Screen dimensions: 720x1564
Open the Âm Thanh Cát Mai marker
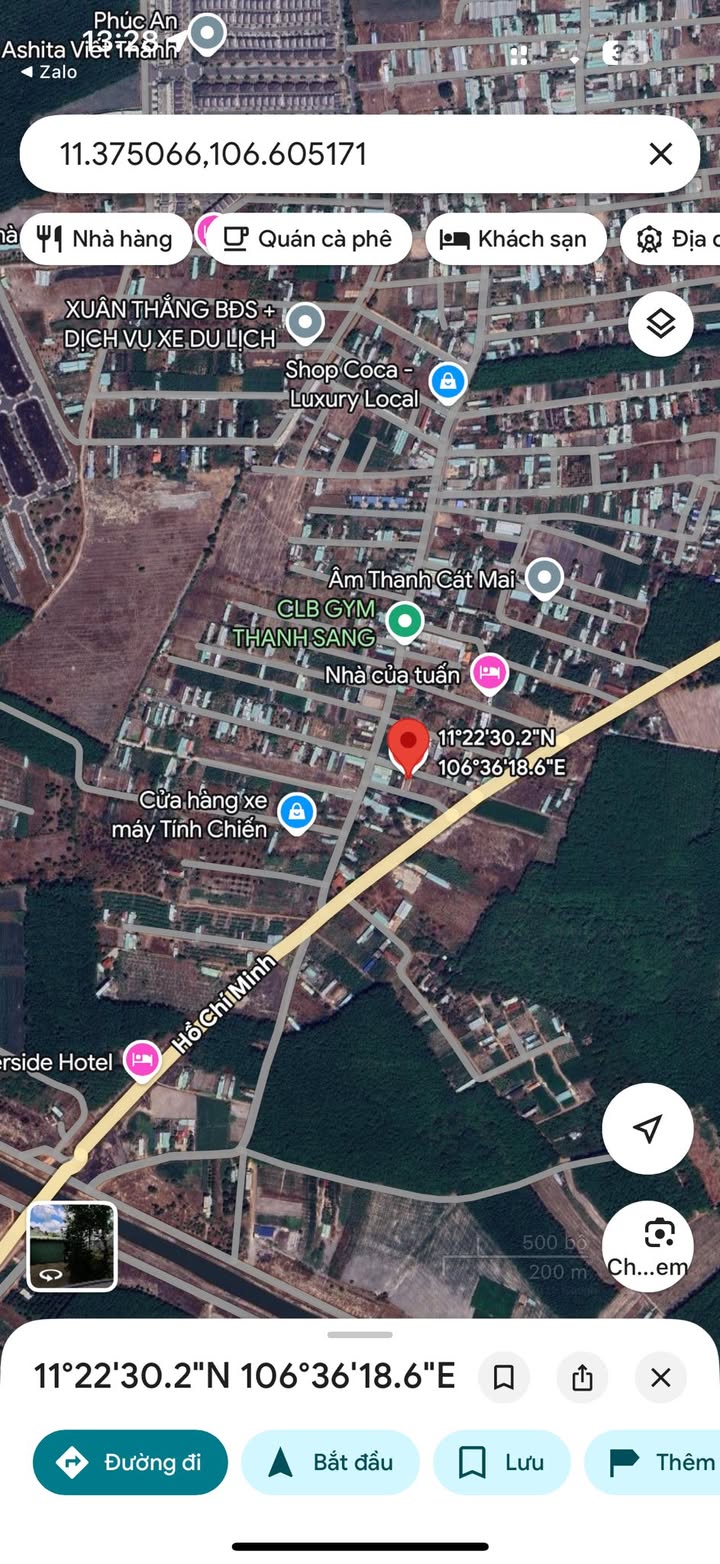[544, 577]
